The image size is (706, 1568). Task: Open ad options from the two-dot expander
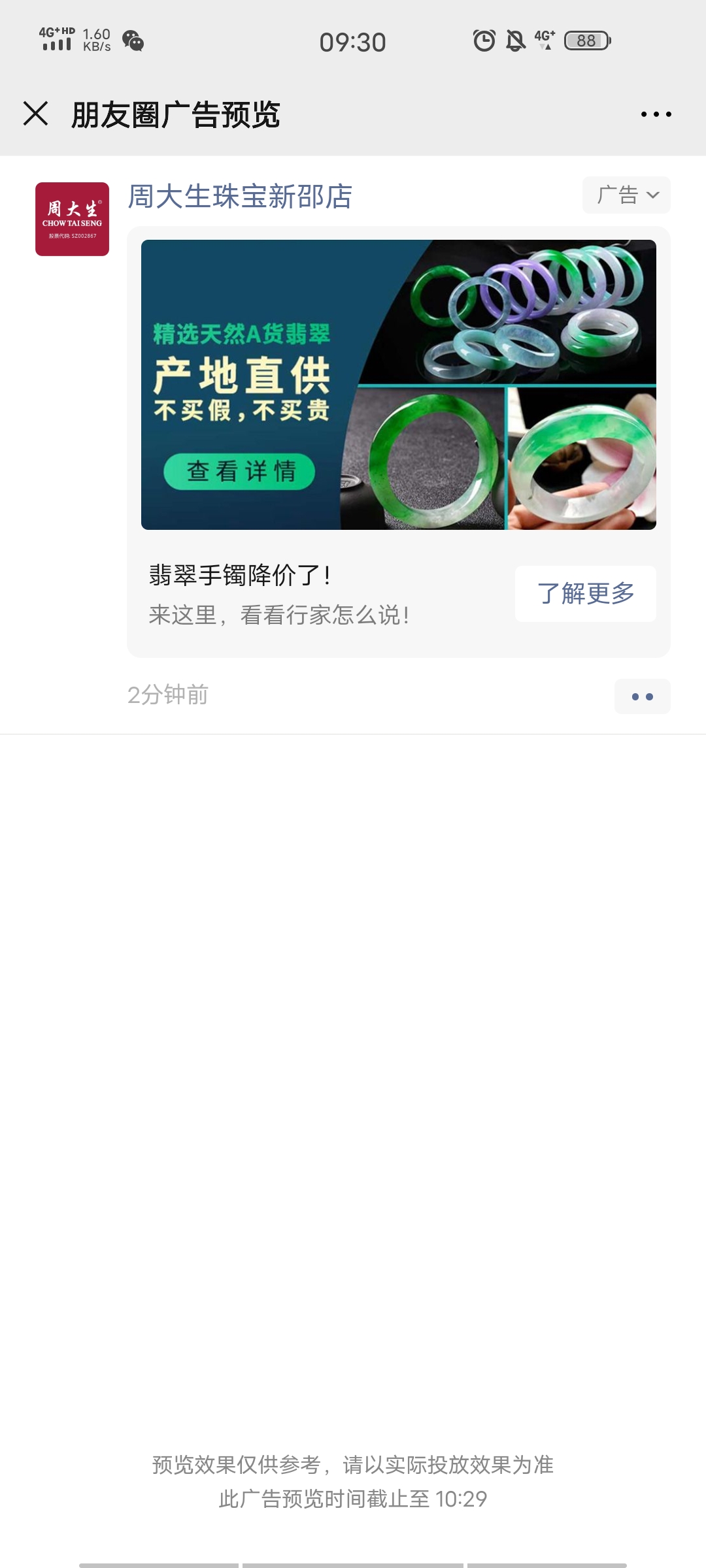pyautogui.click(x=642, y=696)
